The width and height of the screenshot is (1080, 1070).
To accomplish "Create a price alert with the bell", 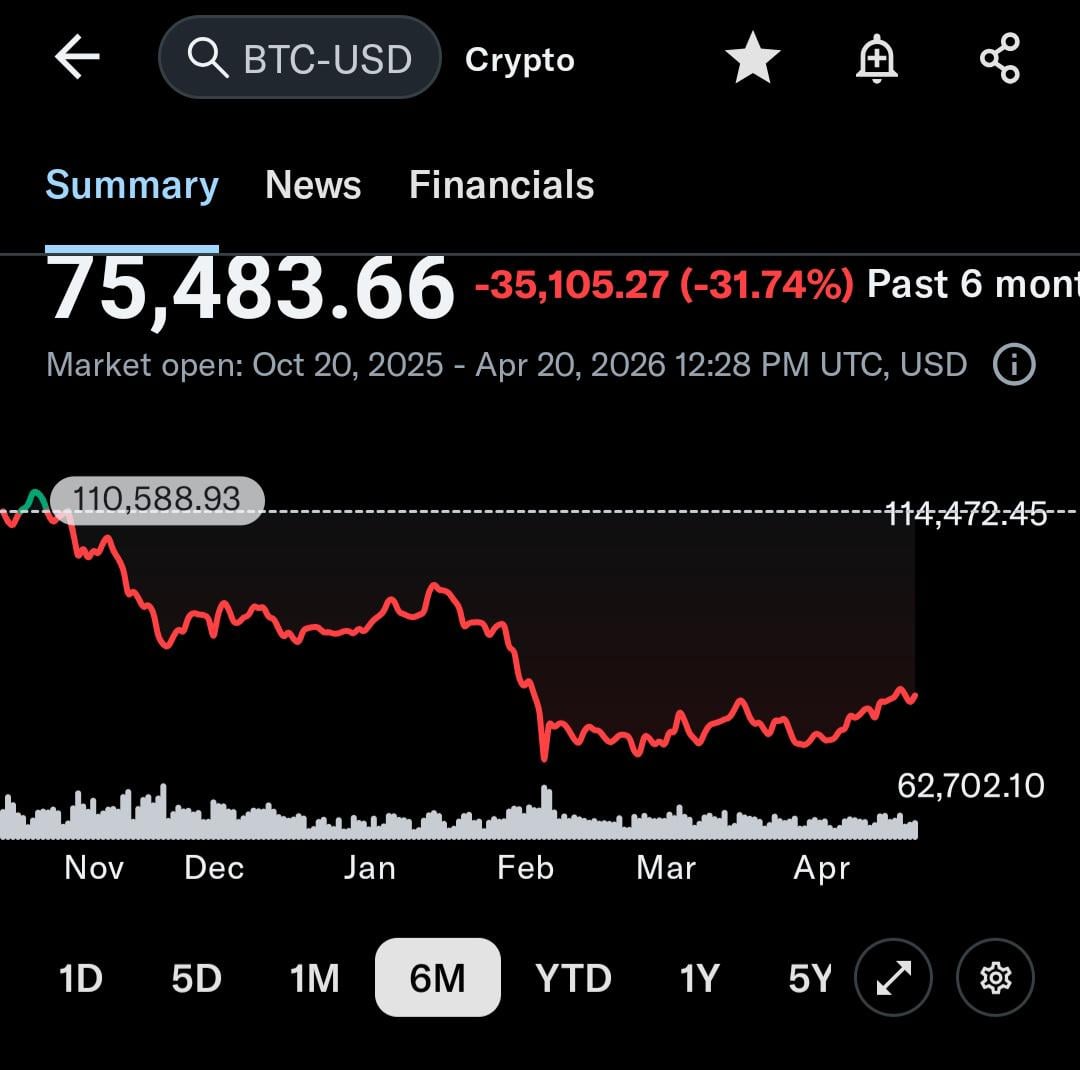I will click(877, 58).
